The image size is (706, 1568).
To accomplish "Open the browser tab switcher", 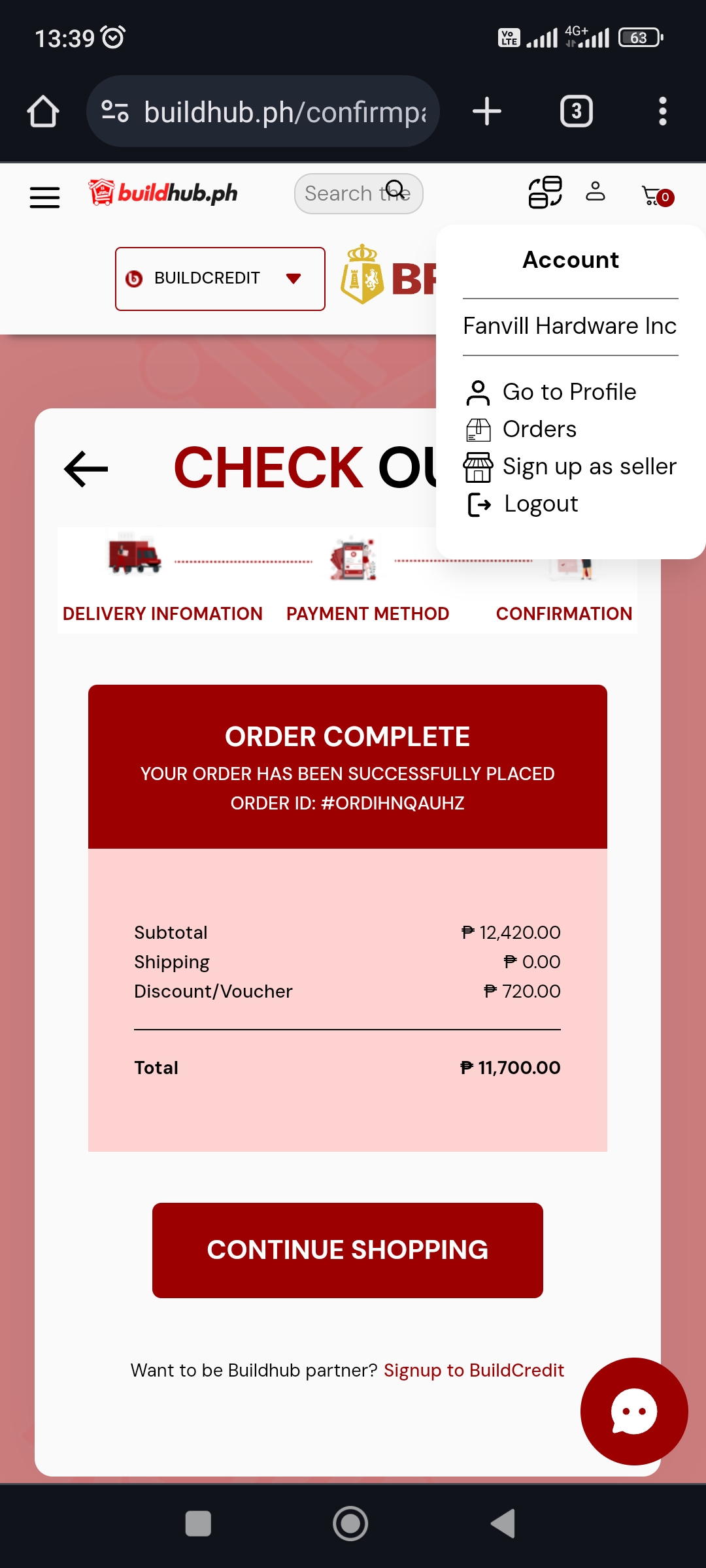I will click(x=576, y=111).
